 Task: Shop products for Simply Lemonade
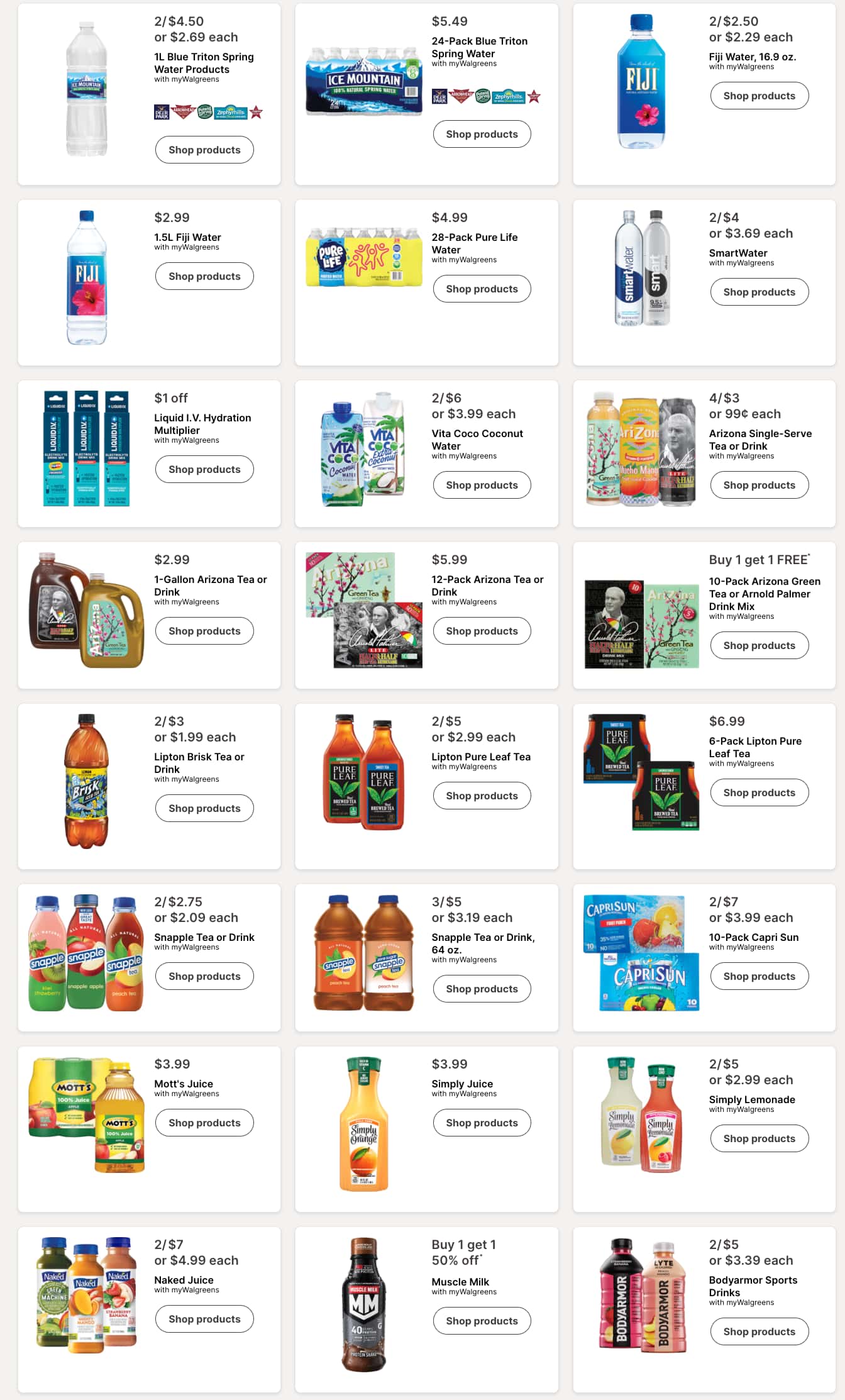tap(759, 1138)
